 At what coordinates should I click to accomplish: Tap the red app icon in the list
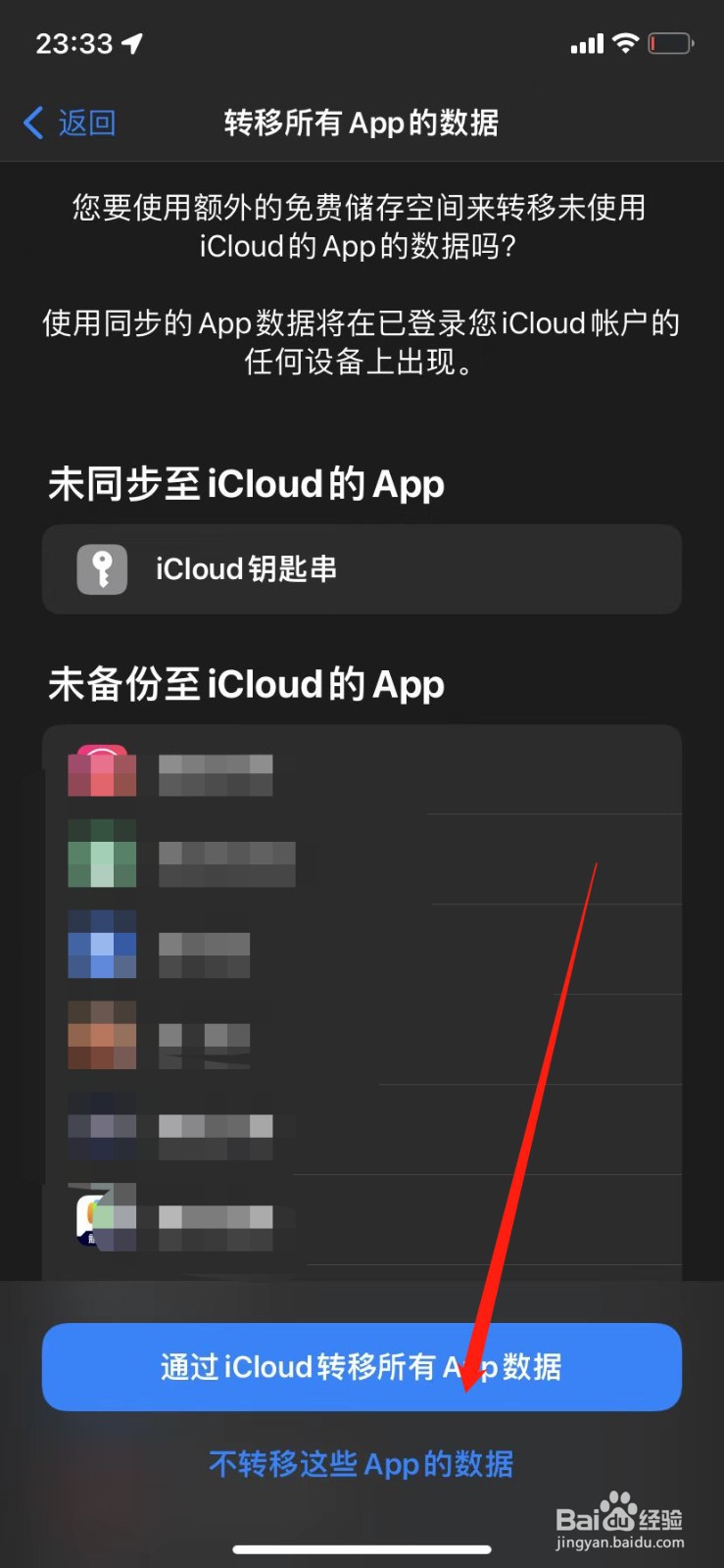pyautogui.click(x=102, y=770)
